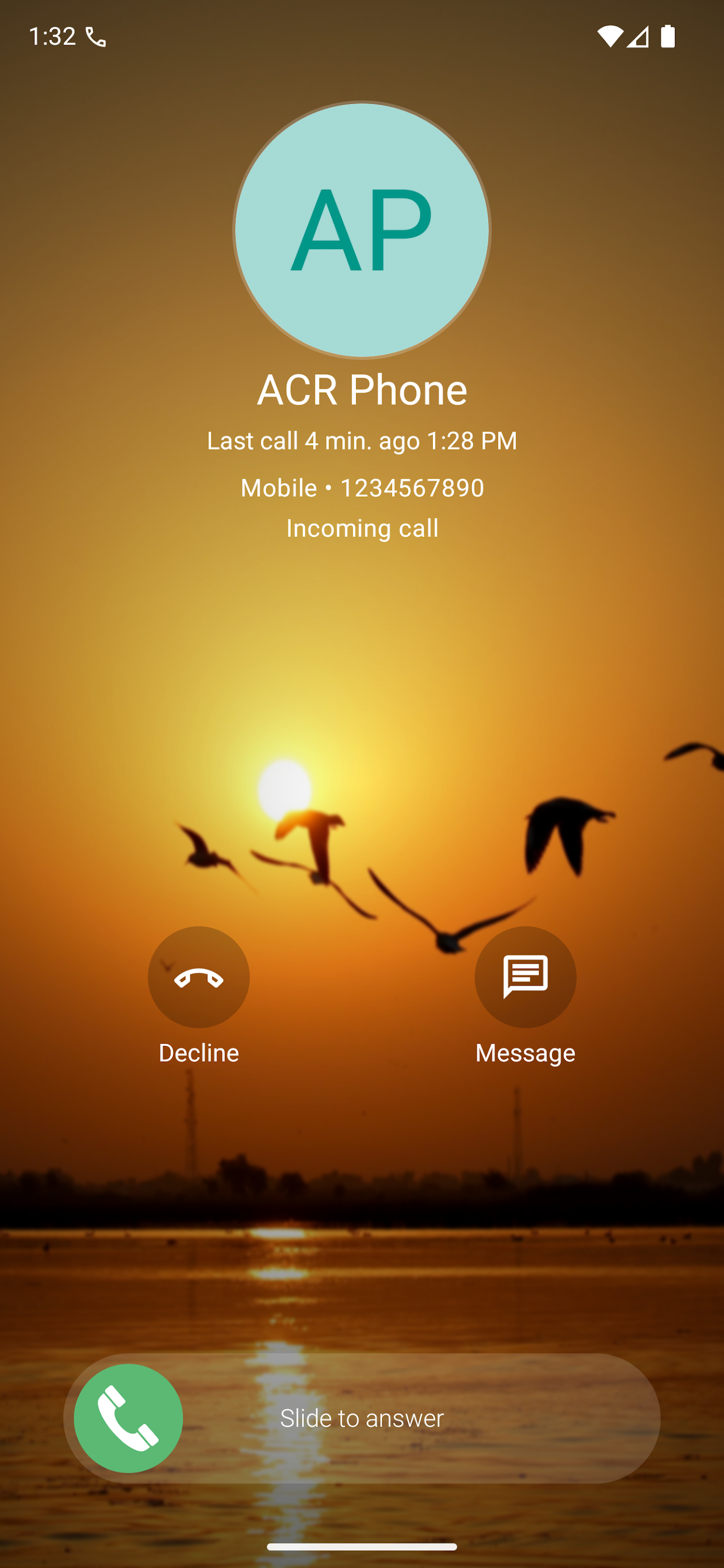The image size is (724, 1568).
Task: Tap the green answer phone button
Action: [x=129, y=1417]
